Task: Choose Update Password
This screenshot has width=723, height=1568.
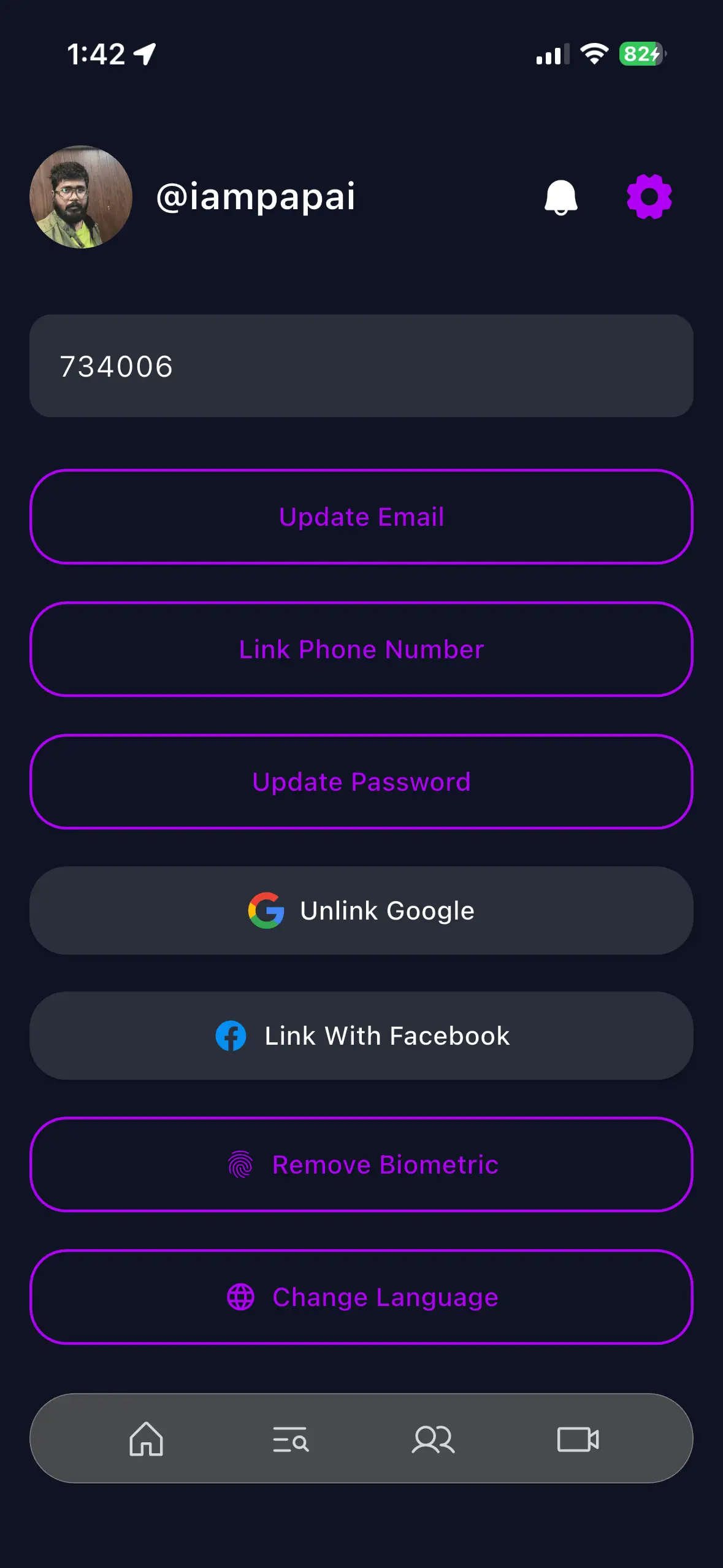Action: [x=361, y=782]
